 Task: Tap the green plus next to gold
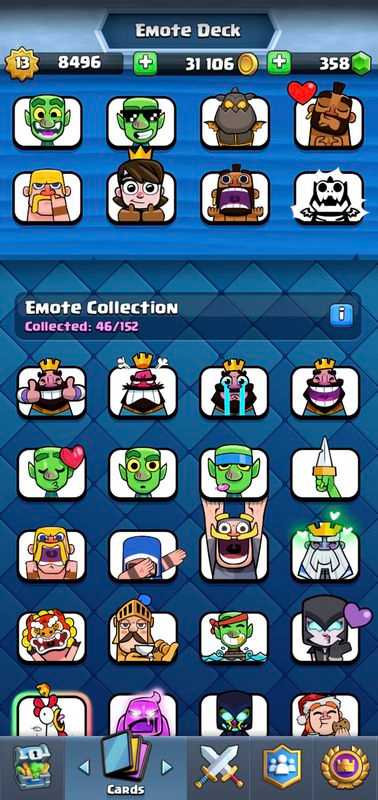[x=145, y=64]
